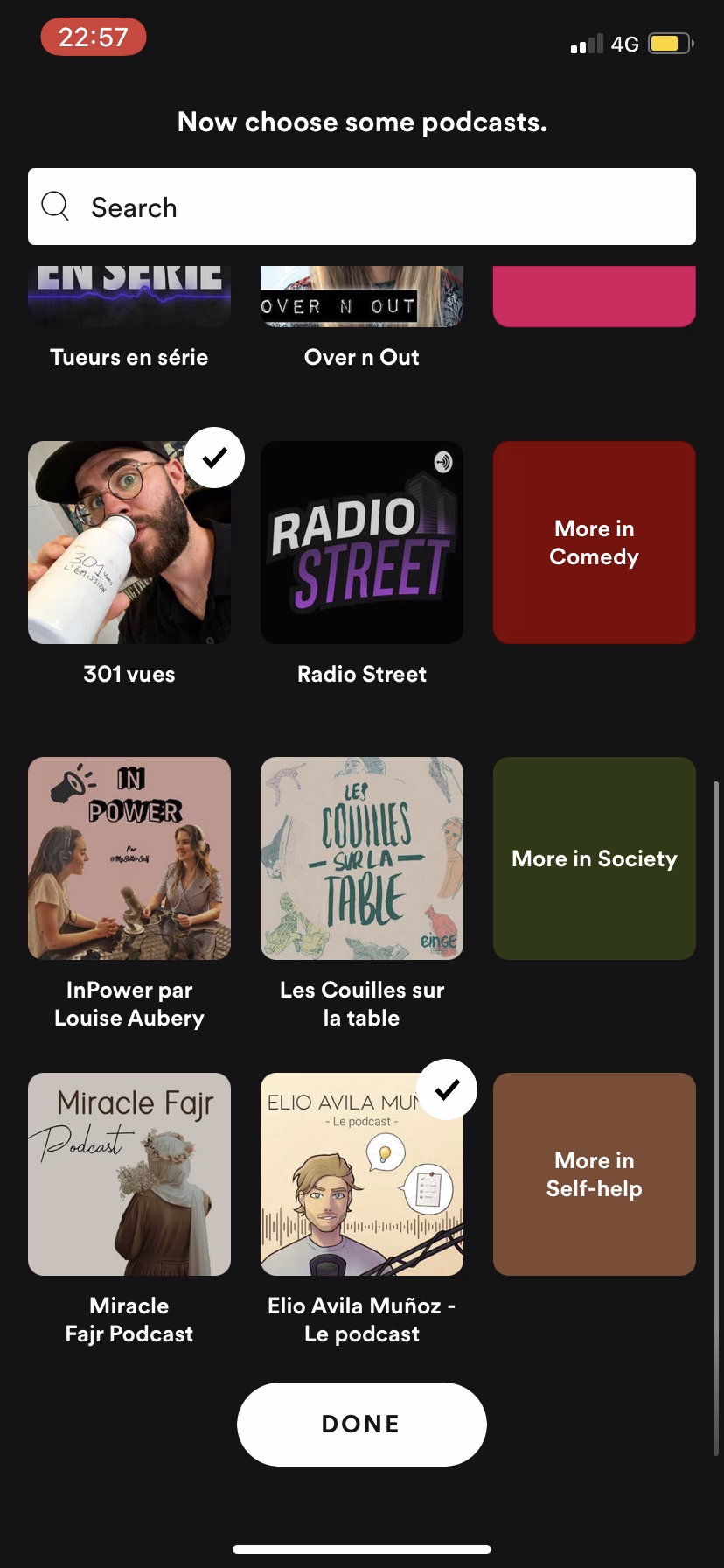Unselect Elio Avila Muñoz - Le podcast
The image size is (724, 1568).
click(447, 1088)
